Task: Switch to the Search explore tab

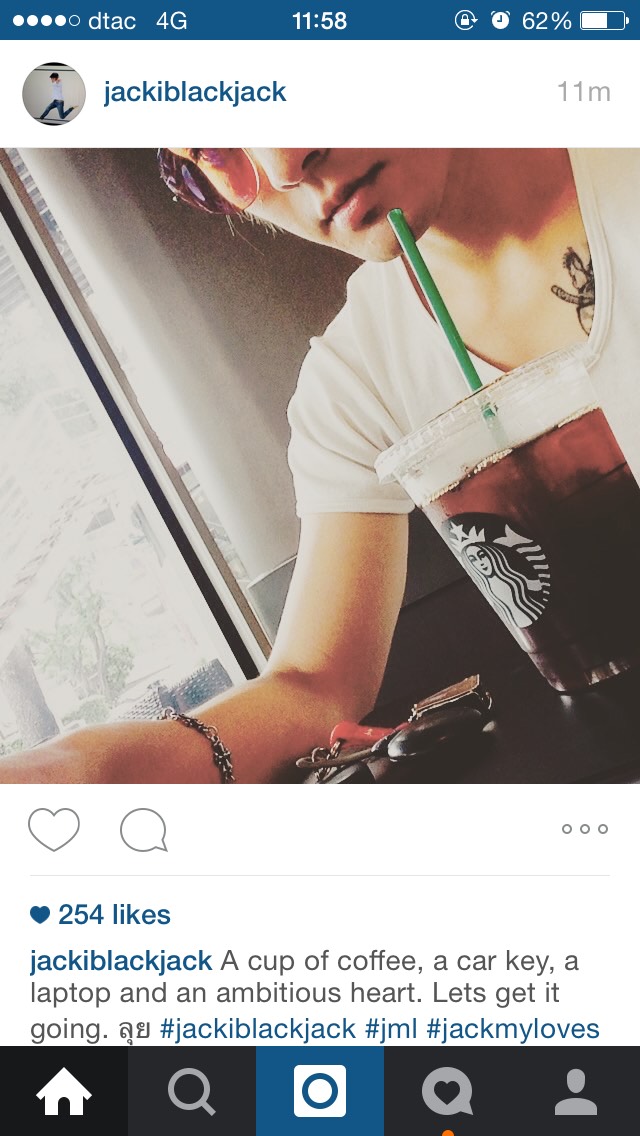Action: (192, 1091)
